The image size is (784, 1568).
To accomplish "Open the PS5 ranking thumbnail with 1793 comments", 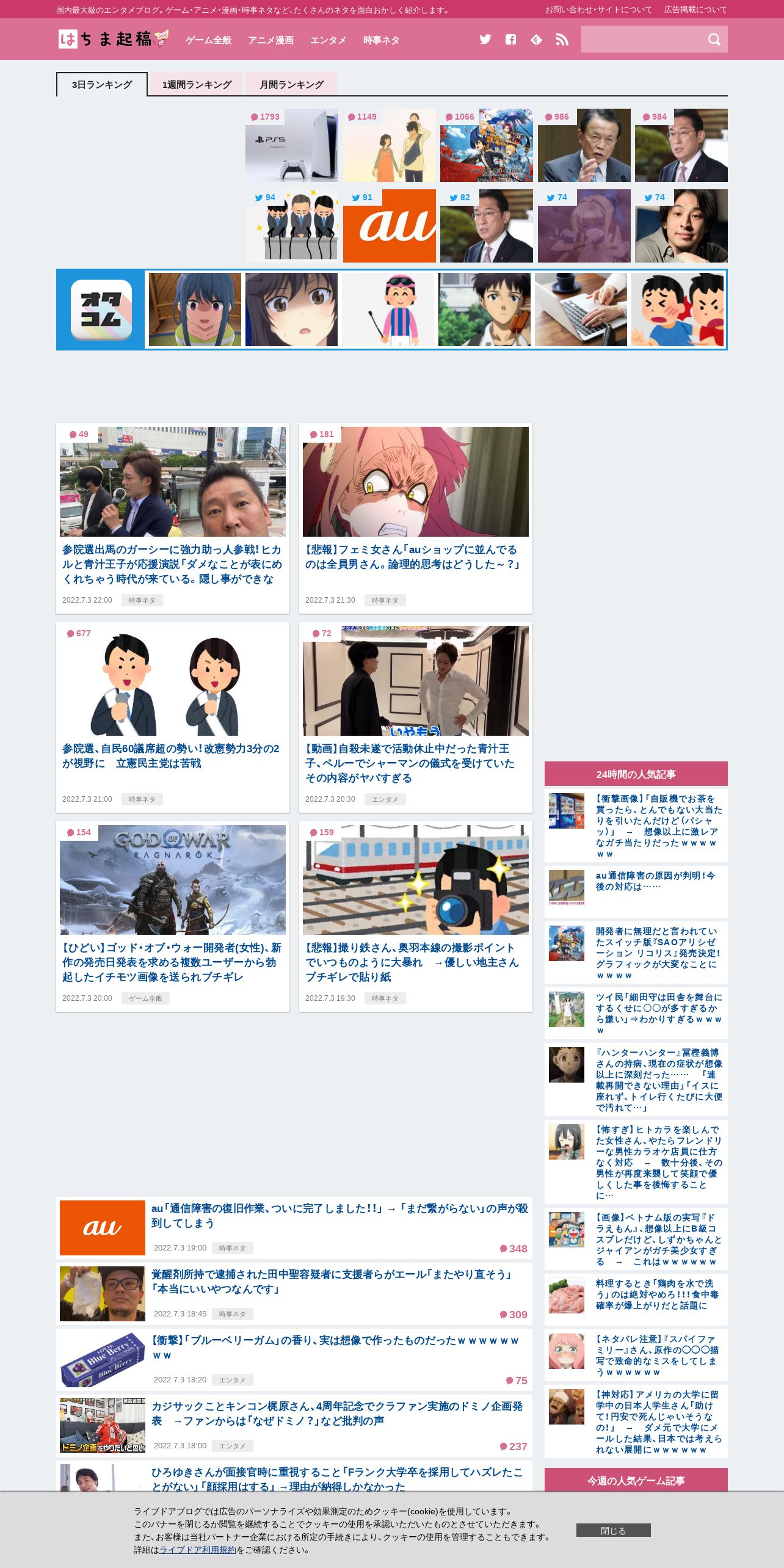I will coord(292,145).
